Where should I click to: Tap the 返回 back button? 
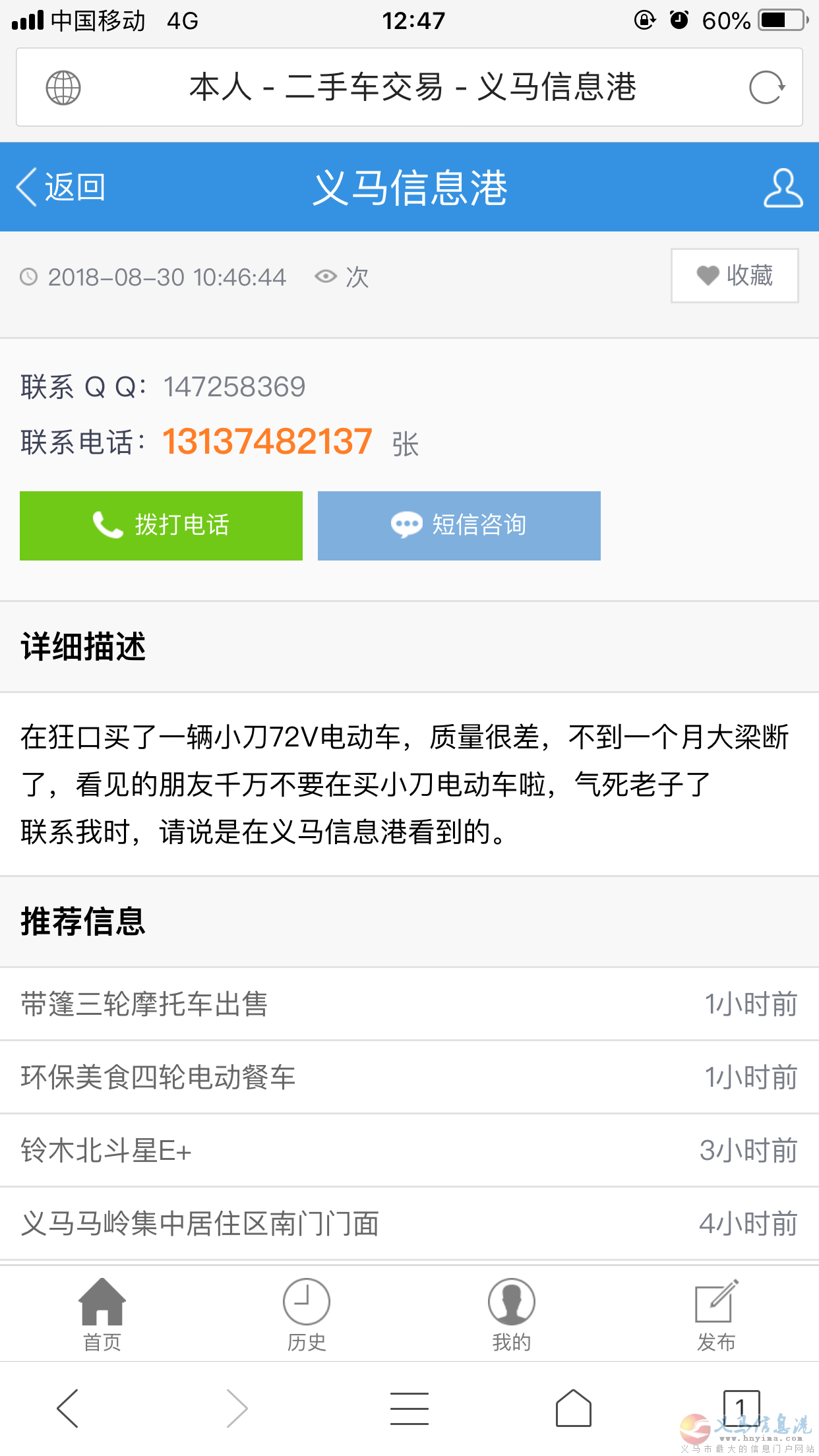[x=61, y=187]
